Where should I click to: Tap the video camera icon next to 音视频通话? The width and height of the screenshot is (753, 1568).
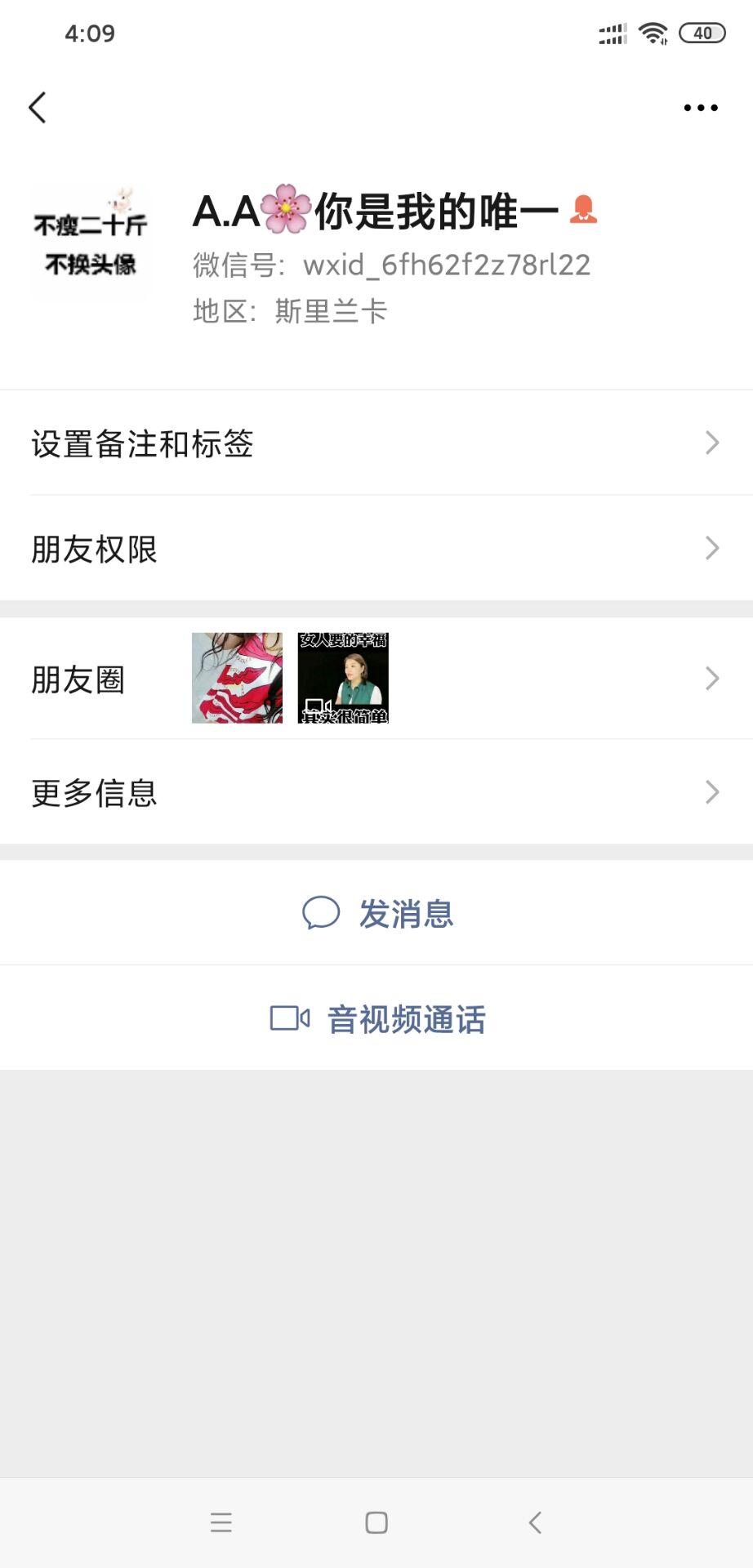pyautogui.click(x=292, y=1018)
